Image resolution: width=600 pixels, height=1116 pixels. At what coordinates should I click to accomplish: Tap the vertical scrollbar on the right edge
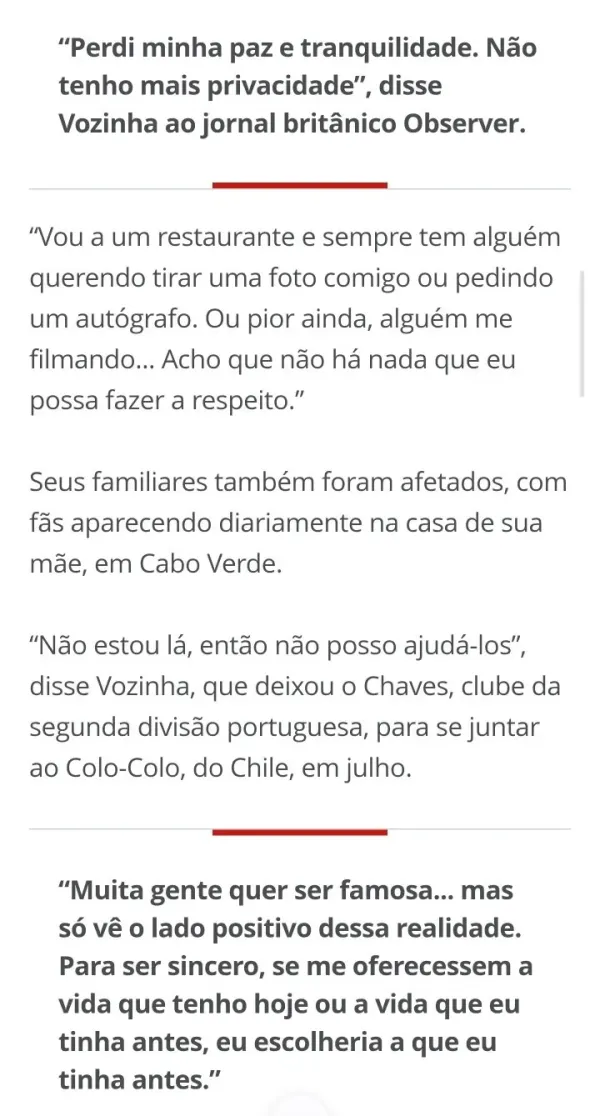click(582, 333)
